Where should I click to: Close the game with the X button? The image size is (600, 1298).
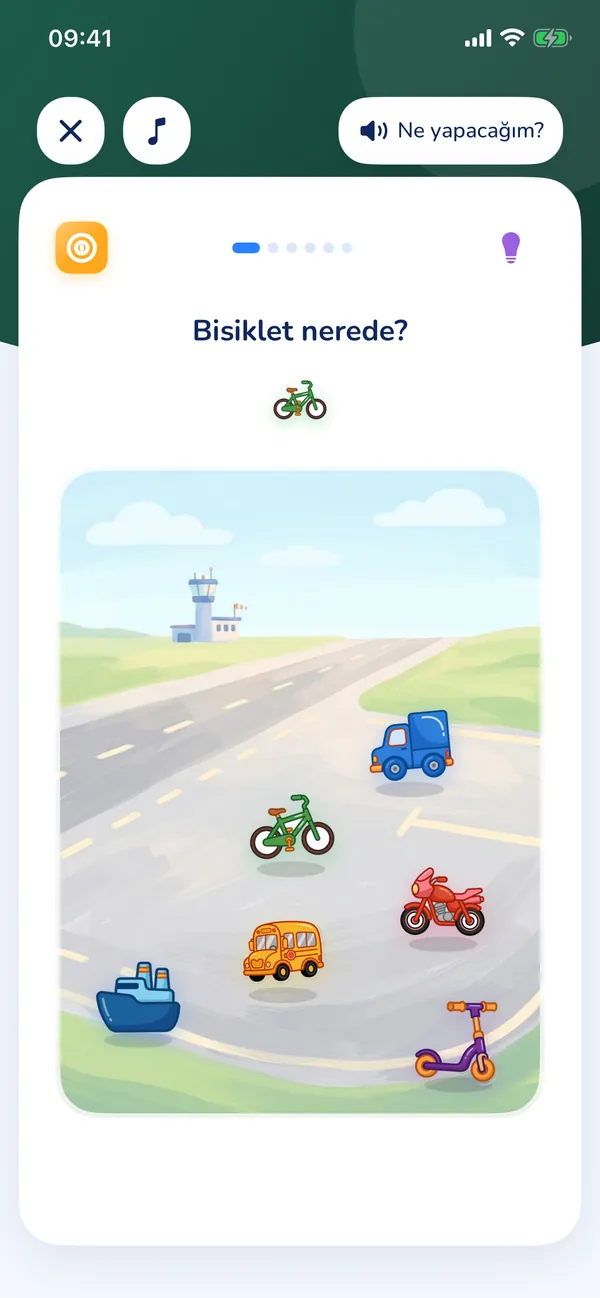(71, 131)
